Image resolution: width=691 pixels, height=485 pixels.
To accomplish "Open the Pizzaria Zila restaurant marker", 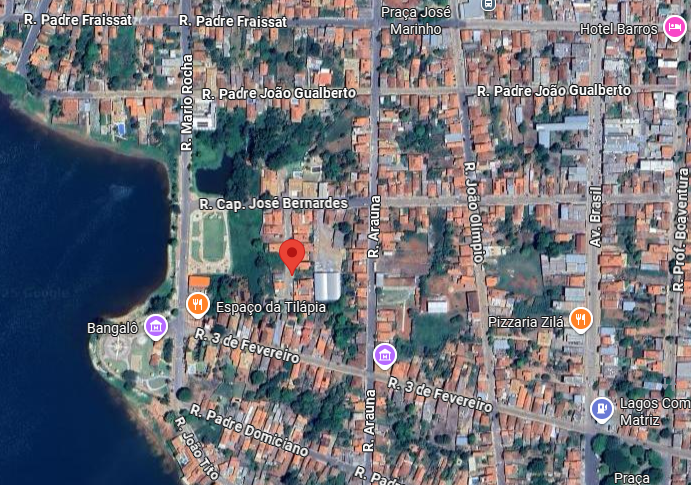I will 581,319.
